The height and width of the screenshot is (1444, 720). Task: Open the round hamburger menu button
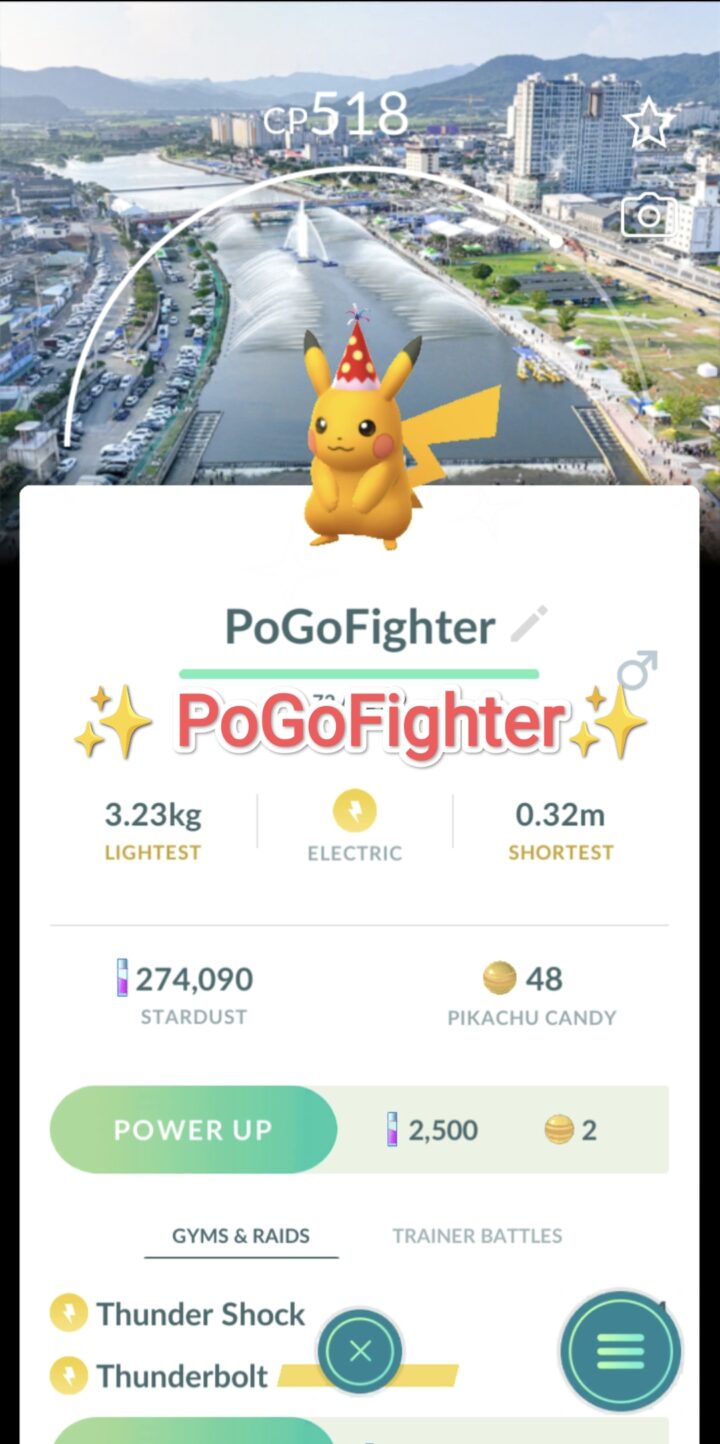coord(620,1352)
